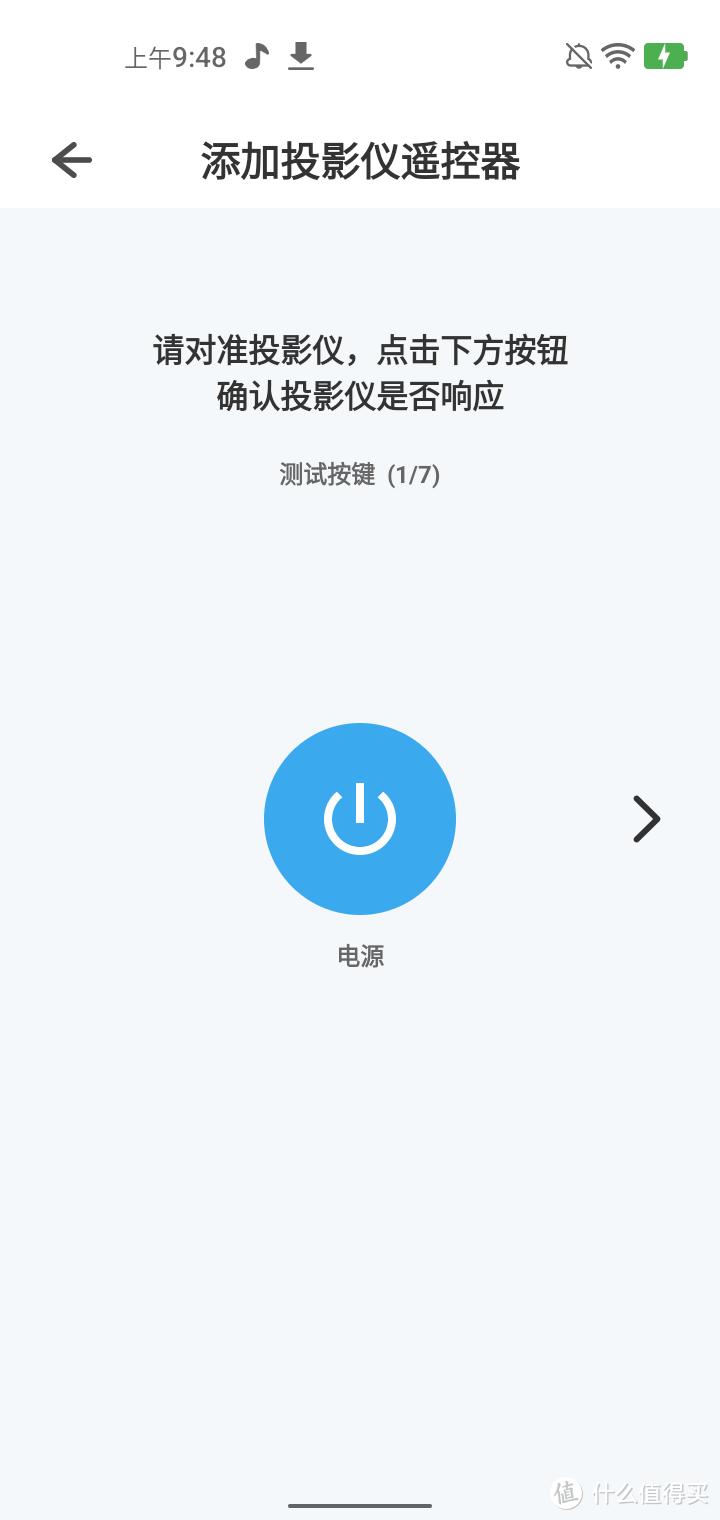Tap the status bar clock showing 上午9:48
720x1520 pixels.
(x=175, y=57)
